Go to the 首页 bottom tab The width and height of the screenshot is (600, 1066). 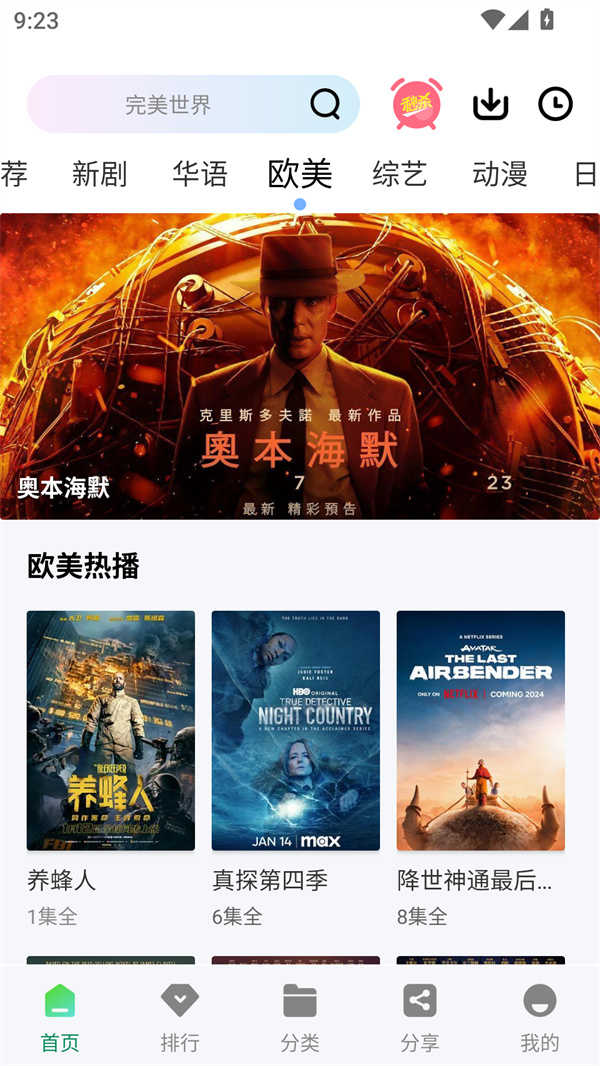coord(60,1018)
